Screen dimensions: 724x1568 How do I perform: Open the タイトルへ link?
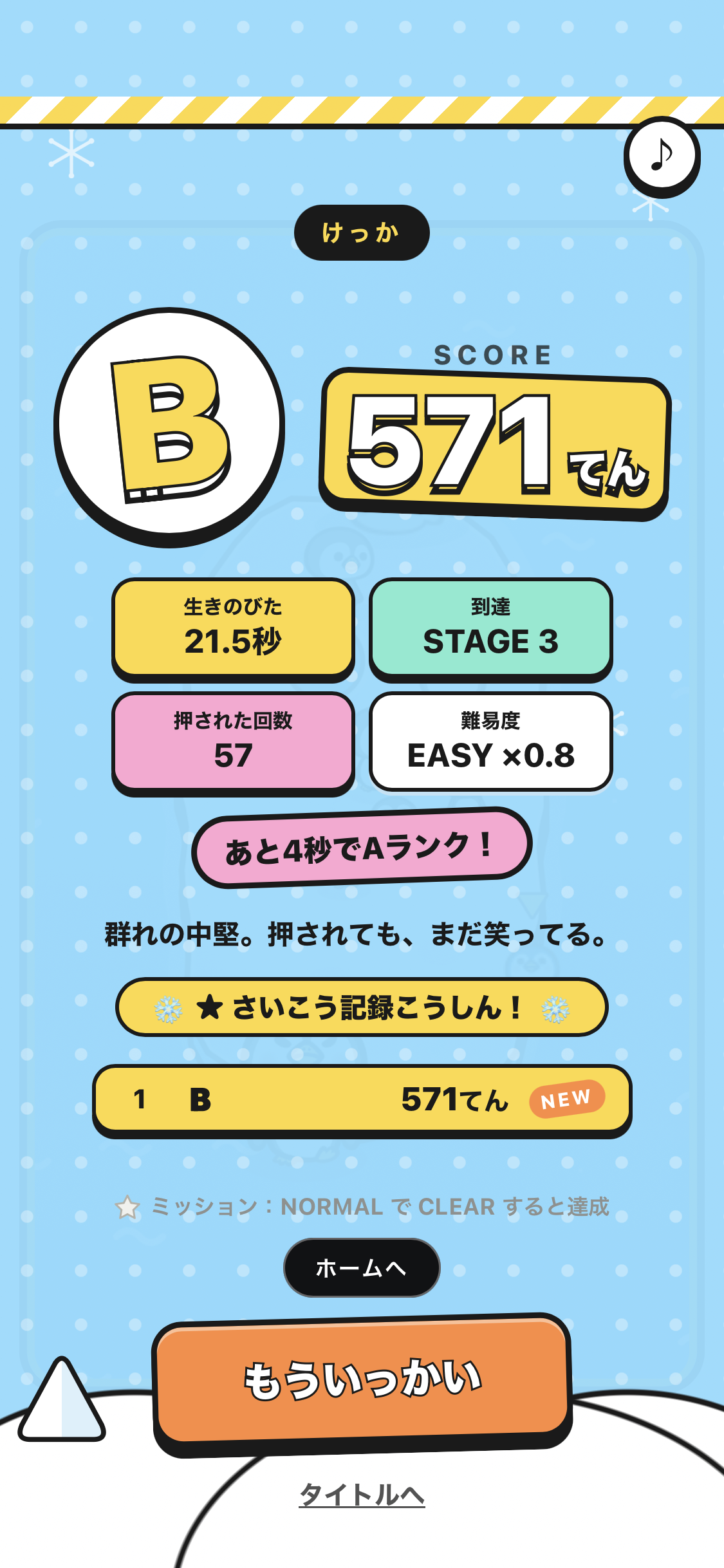pyautogui.click(x=362, y=1494)
